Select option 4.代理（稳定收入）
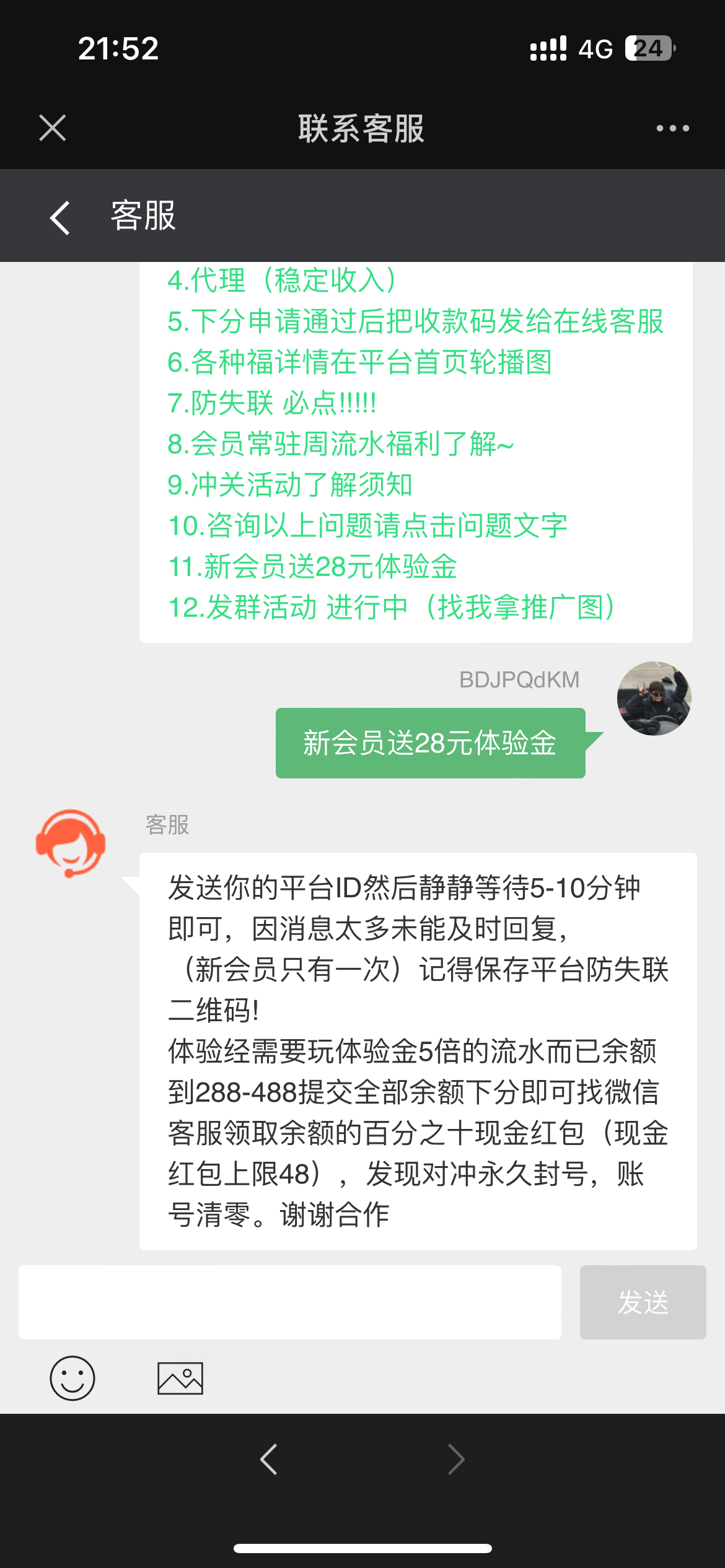The width and height of the screenshot is (725, 1568). (x=282, y=281)
